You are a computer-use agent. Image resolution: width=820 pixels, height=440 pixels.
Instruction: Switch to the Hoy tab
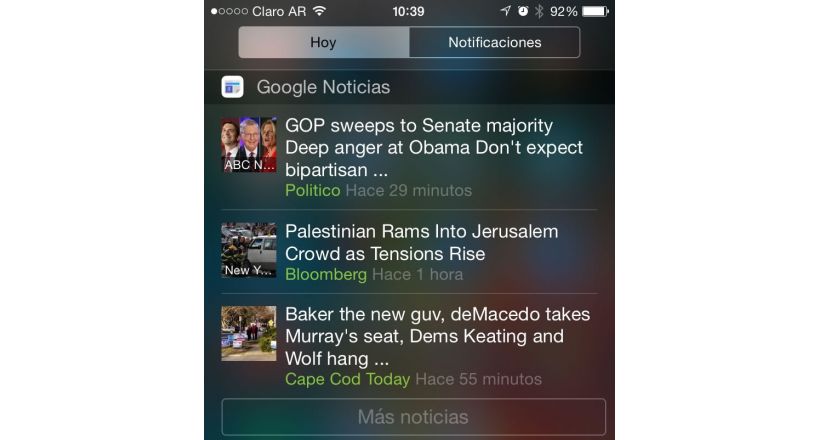click(x=323, y=43)
